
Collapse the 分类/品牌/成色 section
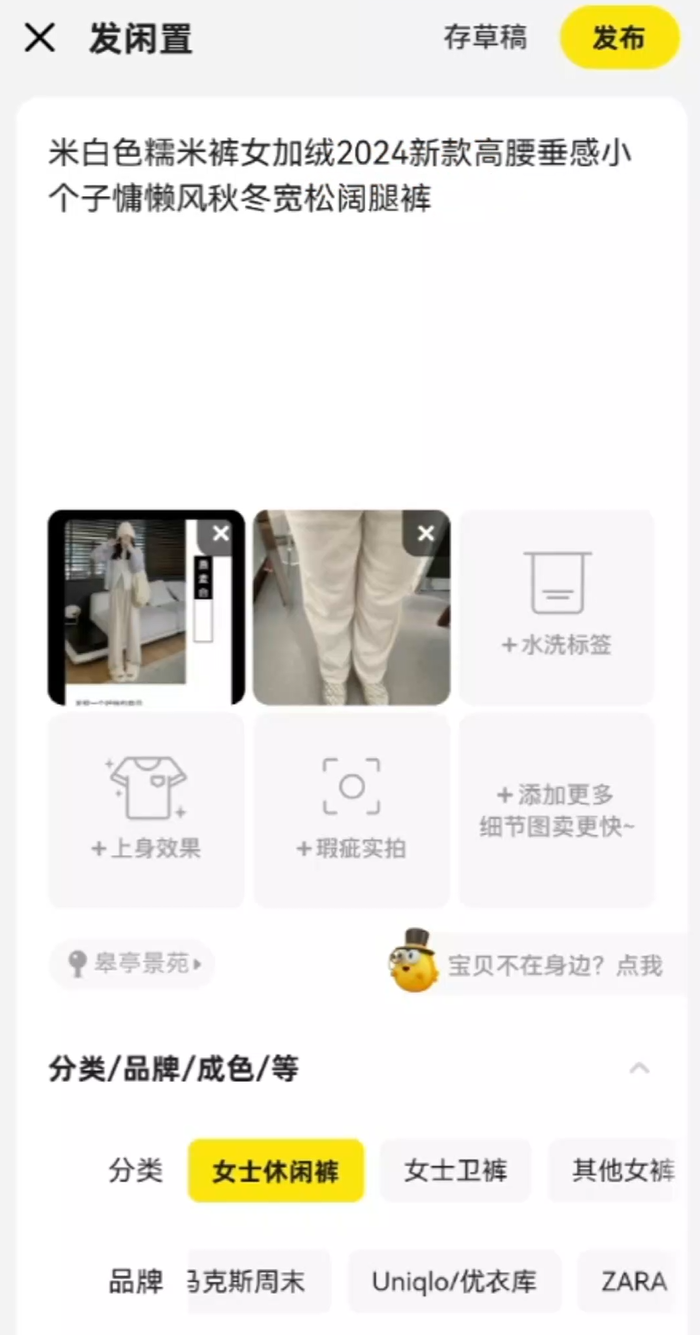(x=639, y=1068)
